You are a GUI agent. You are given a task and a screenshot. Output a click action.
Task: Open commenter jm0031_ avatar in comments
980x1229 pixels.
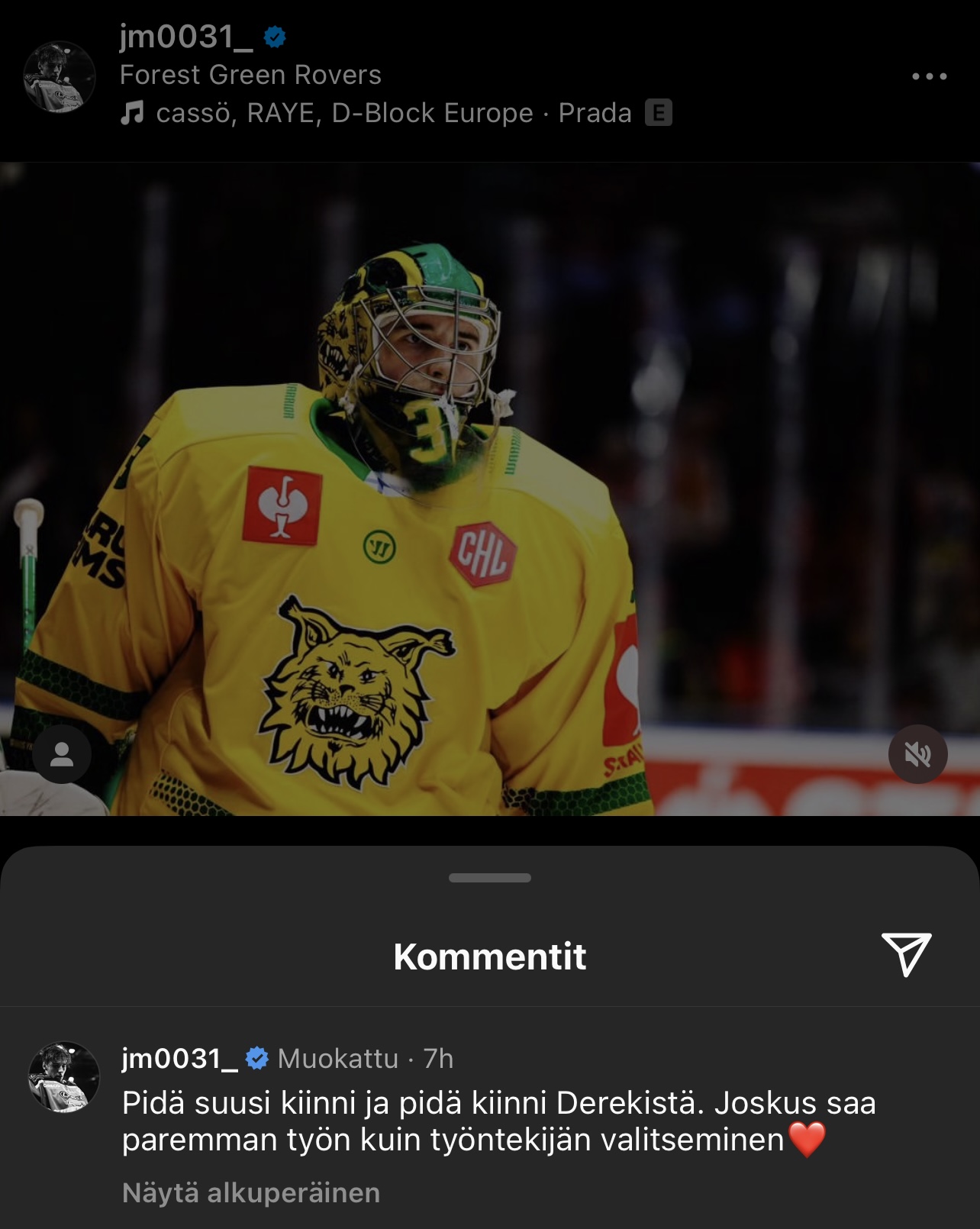click(x=64, y=1077)
